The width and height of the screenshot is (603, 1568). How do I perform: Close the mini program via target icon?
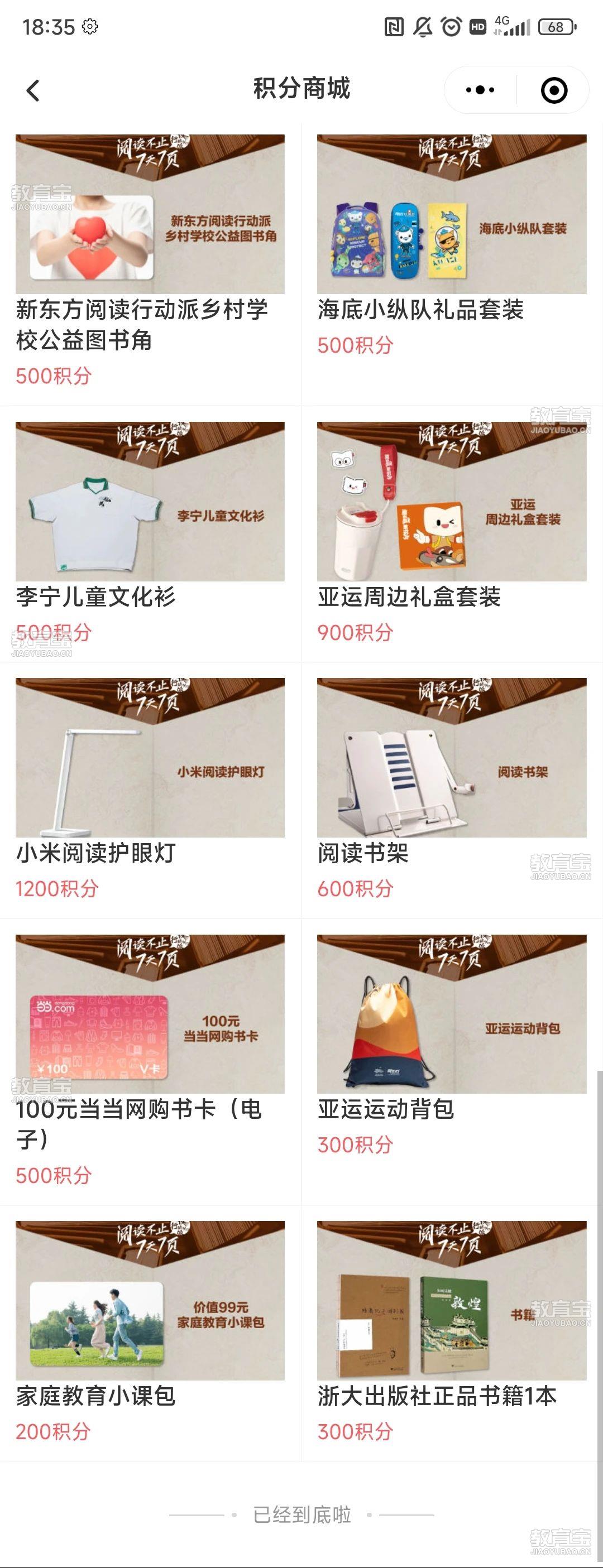pos(554,90)
